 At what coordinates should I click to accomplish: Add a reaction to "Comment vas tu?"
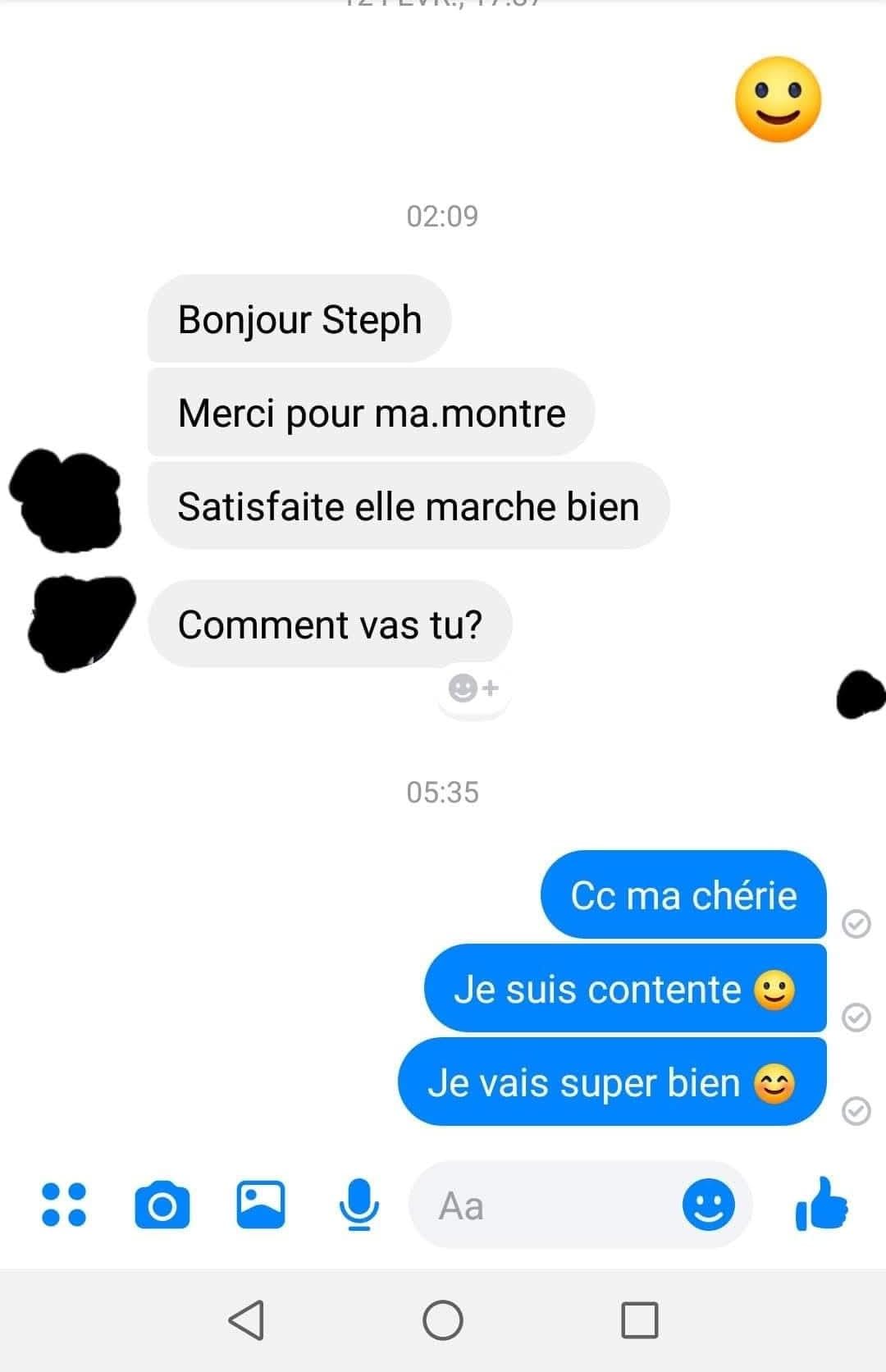coord(473,688)
